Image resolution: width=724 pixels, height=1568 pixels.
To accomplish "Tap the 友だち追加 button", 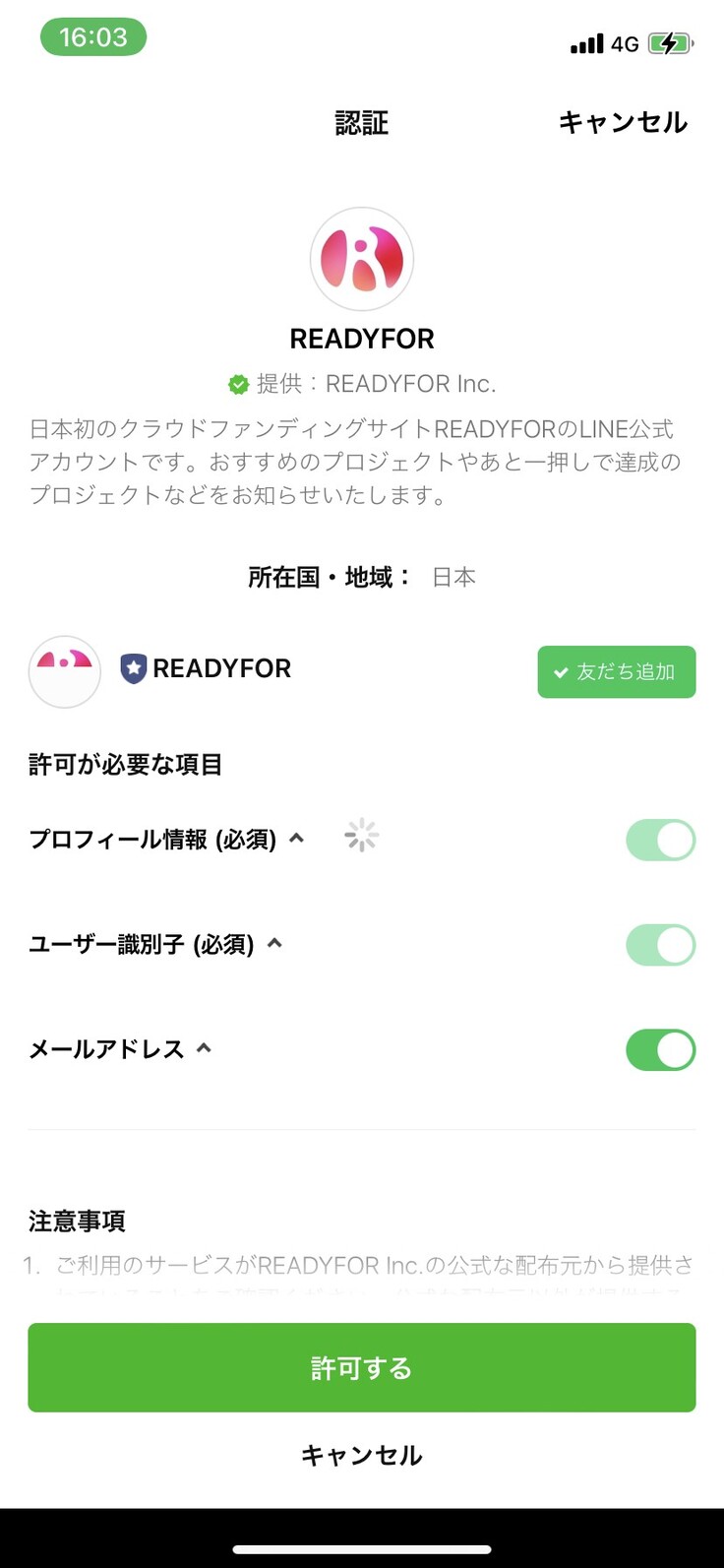I will click(x=616, y=672).
